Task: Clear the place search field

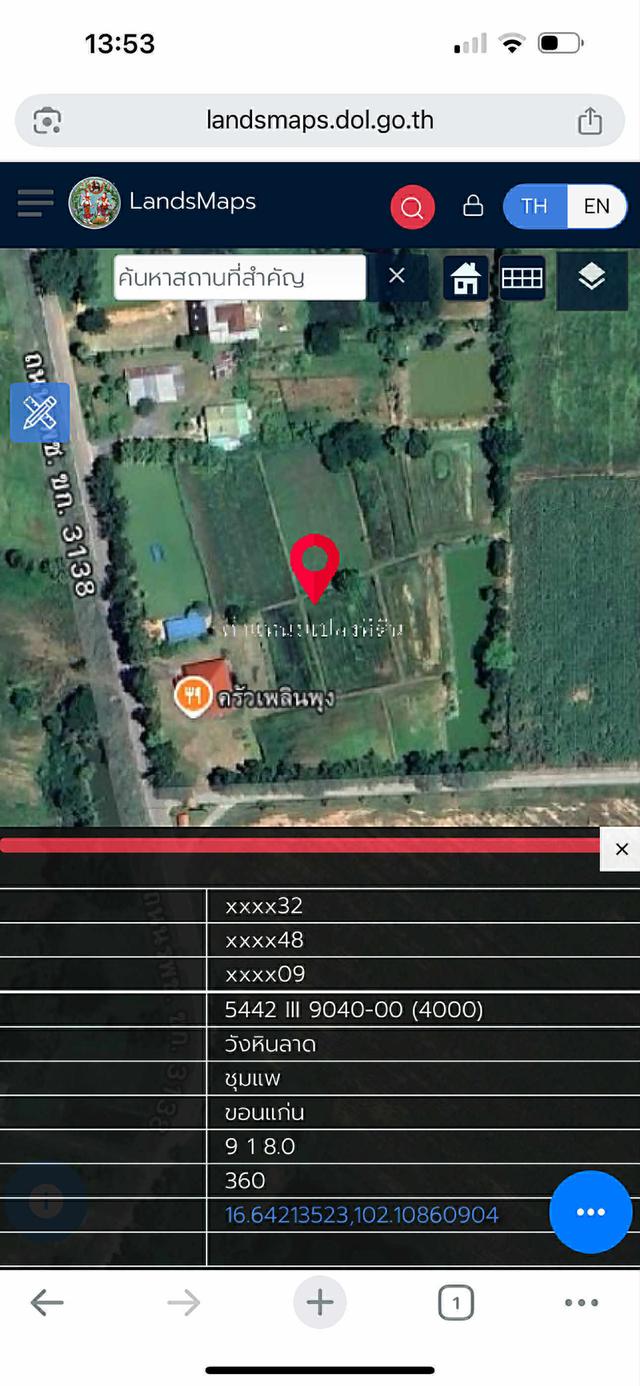Action: point(397,276)
